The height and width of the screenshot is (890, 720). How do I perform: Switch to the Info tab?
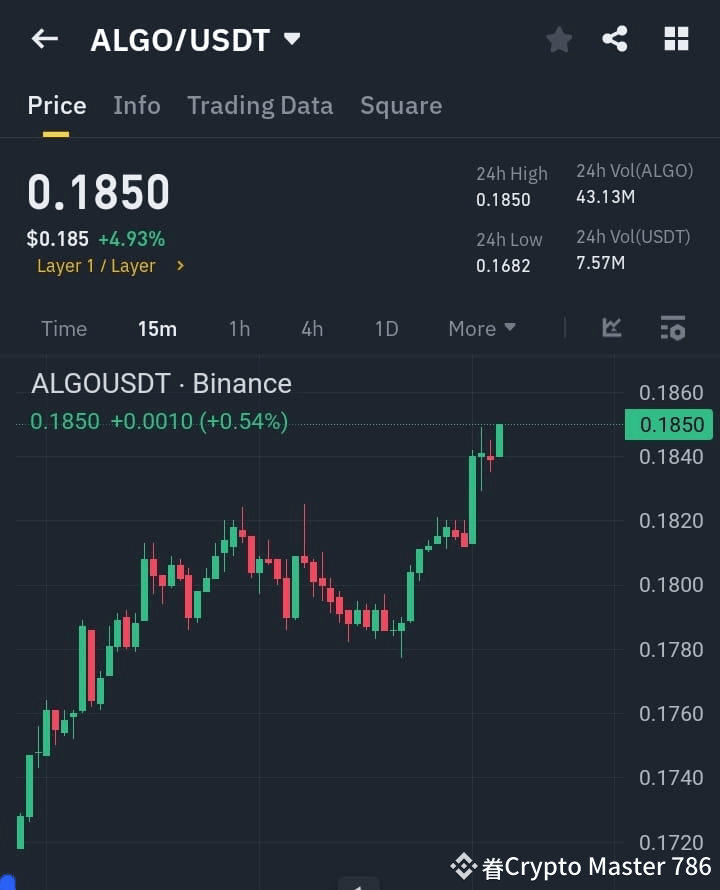[x=137, y=105]
